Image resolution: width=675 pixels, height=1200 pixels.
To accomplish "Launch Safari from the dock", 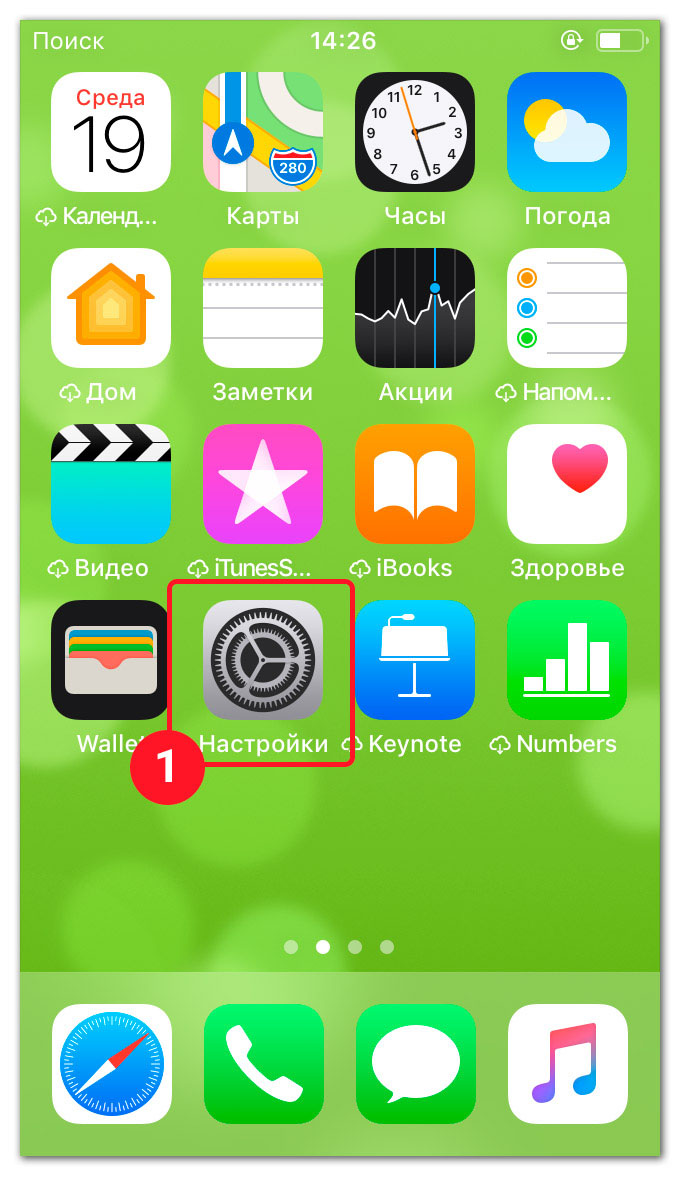I will [112, 1064].
